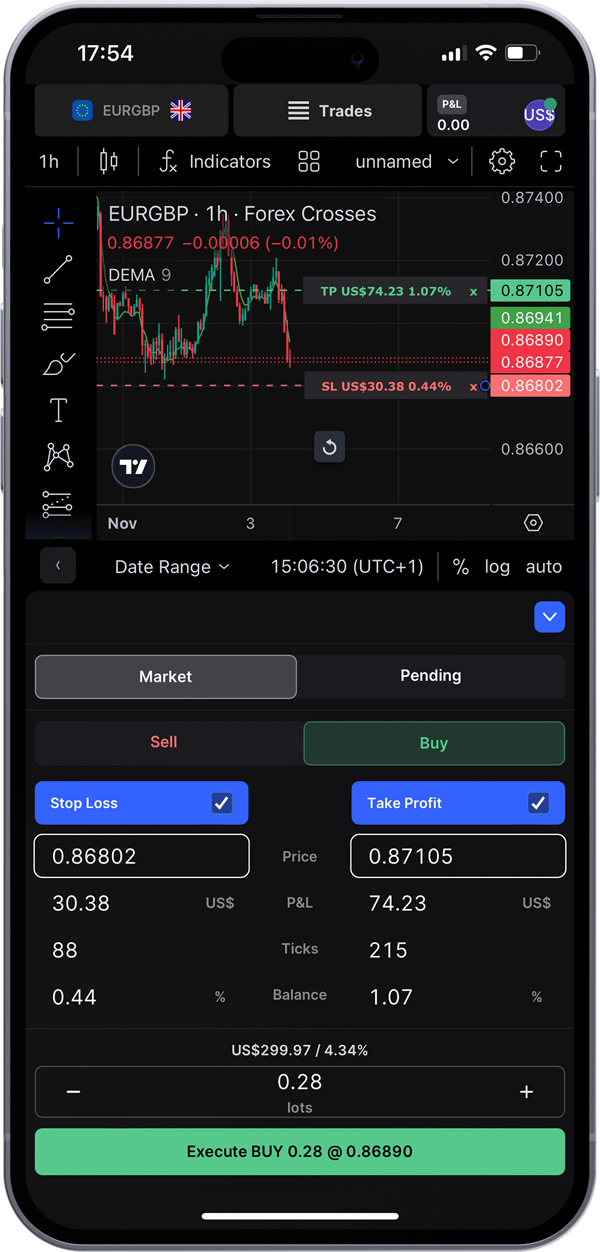The image size is (600, 1252).
Task: Open chart settings gear
Action: (502, 162)
